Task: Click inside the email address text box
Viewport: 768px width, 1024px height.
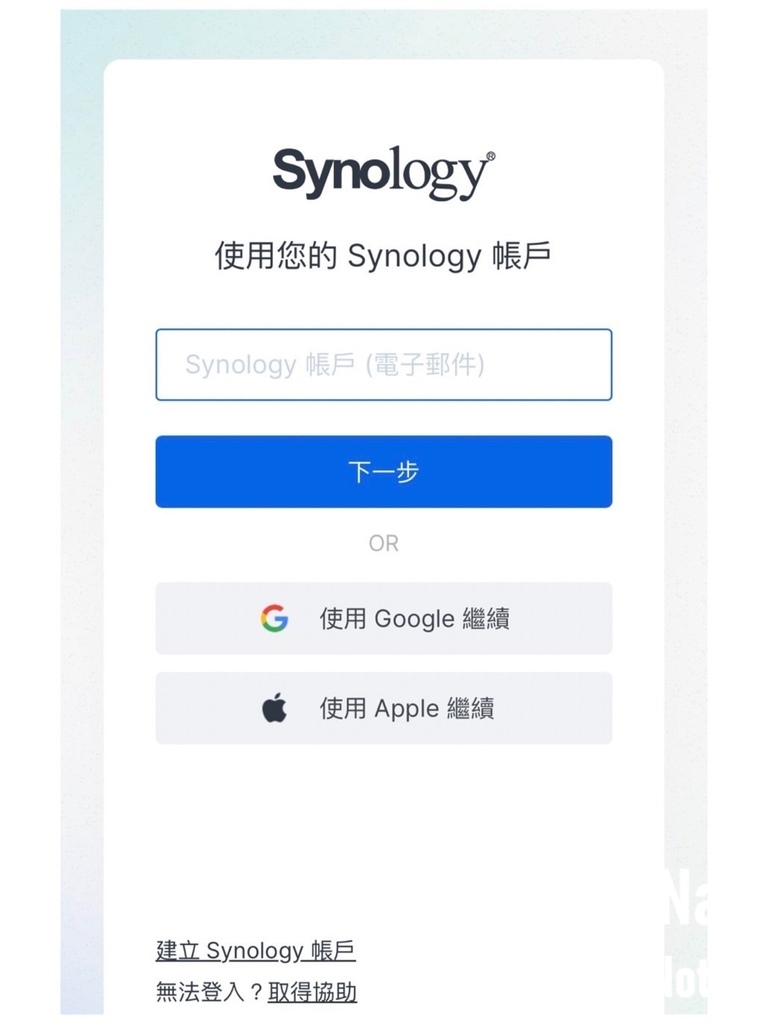Action: [383, 365]
